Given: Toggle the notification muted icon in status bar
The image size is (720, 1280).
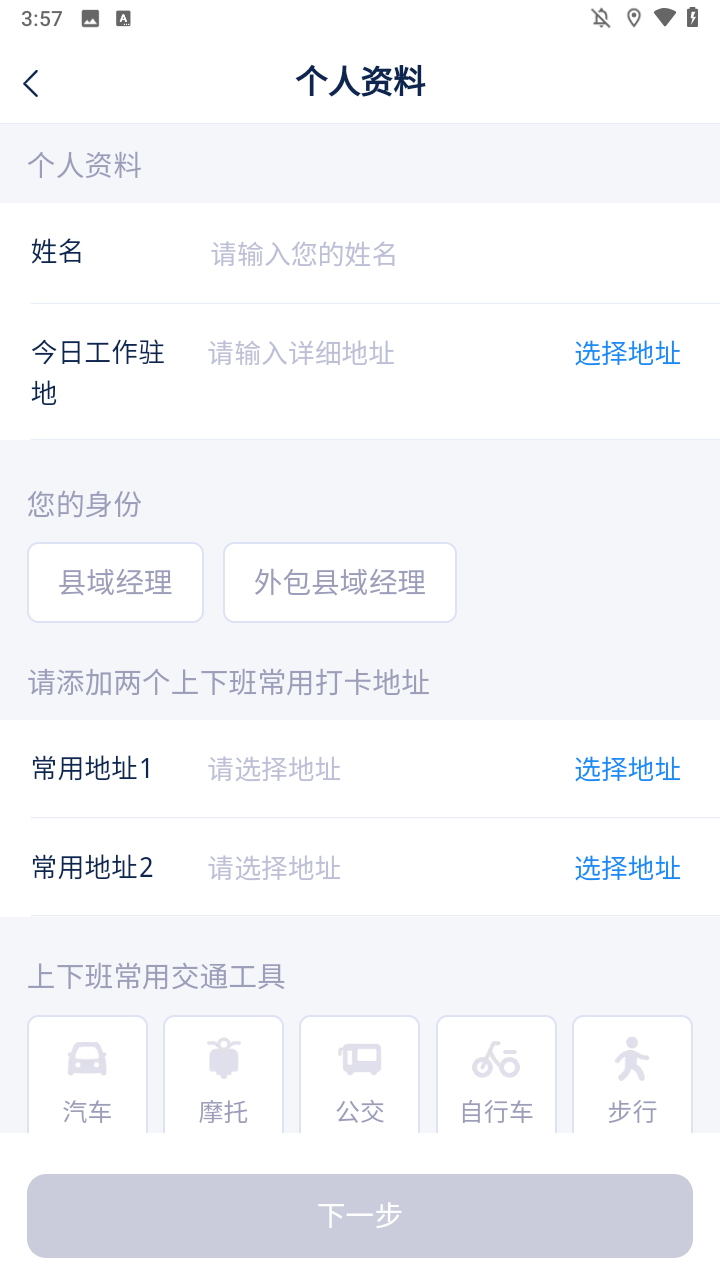Looking at the screenshot, I should [600, 18].
